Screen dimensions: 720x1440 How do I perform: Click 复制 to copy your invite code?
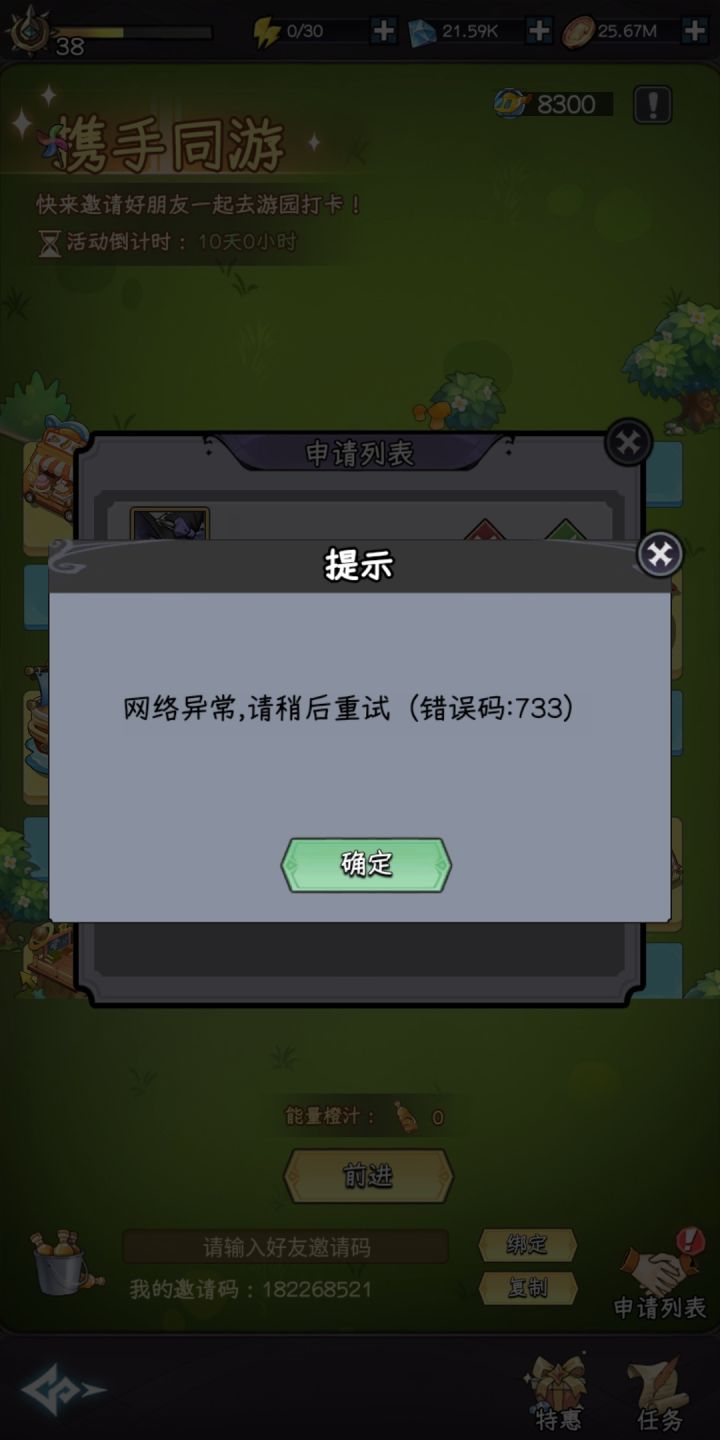(528, 1289)
